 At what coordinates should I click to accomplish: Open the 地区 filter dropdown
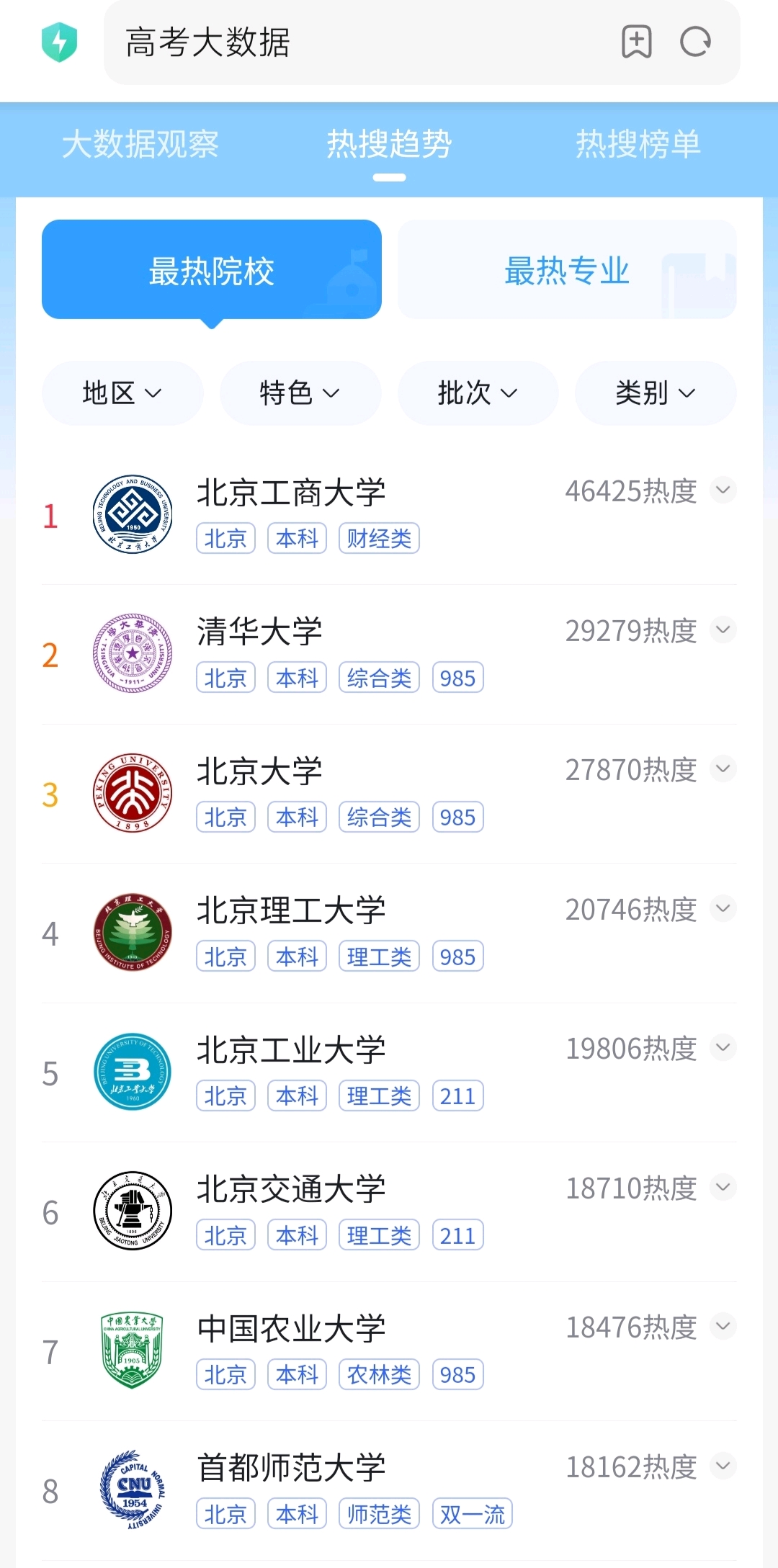click(122, 393)
